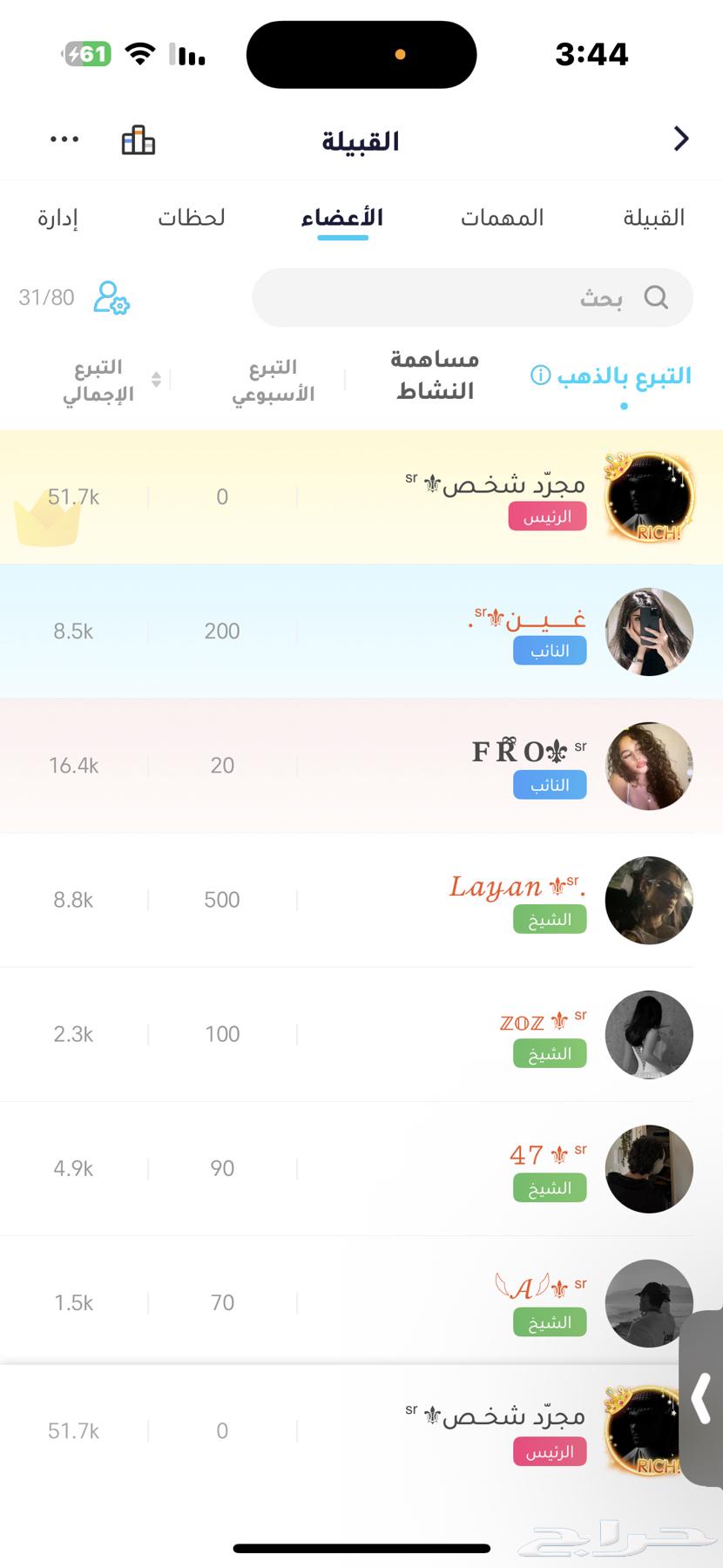Open the المهمات tab
Image resolution: width=723 pixels, height=1568 pixels.
[502, 218]
